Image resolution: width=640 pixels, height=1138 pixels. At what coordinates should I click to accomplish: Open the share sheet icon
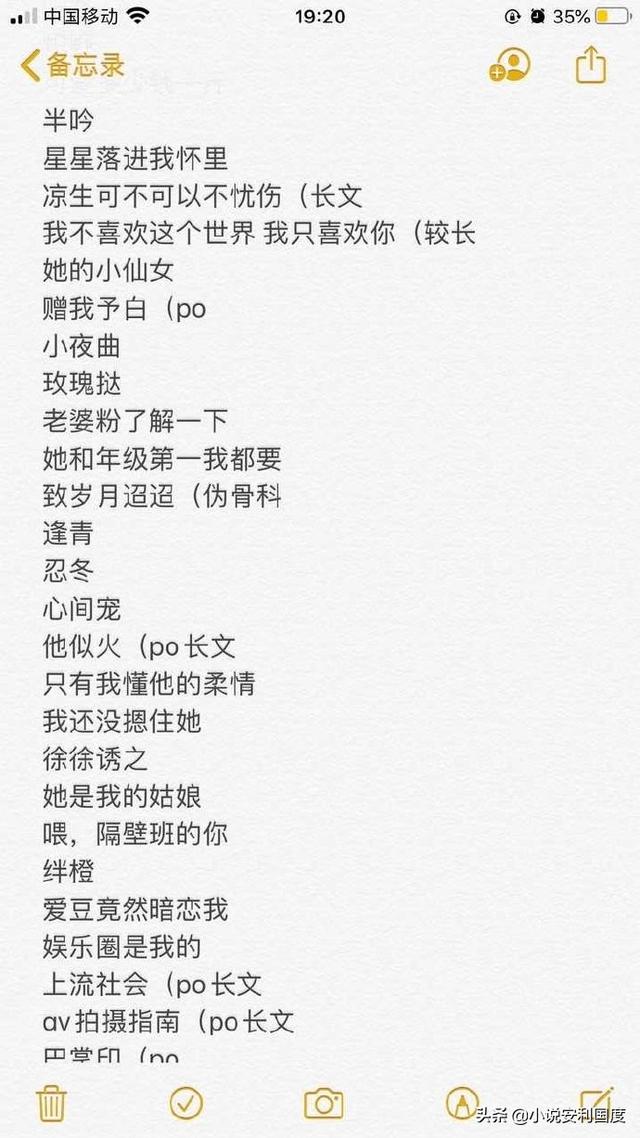(591, 65)
